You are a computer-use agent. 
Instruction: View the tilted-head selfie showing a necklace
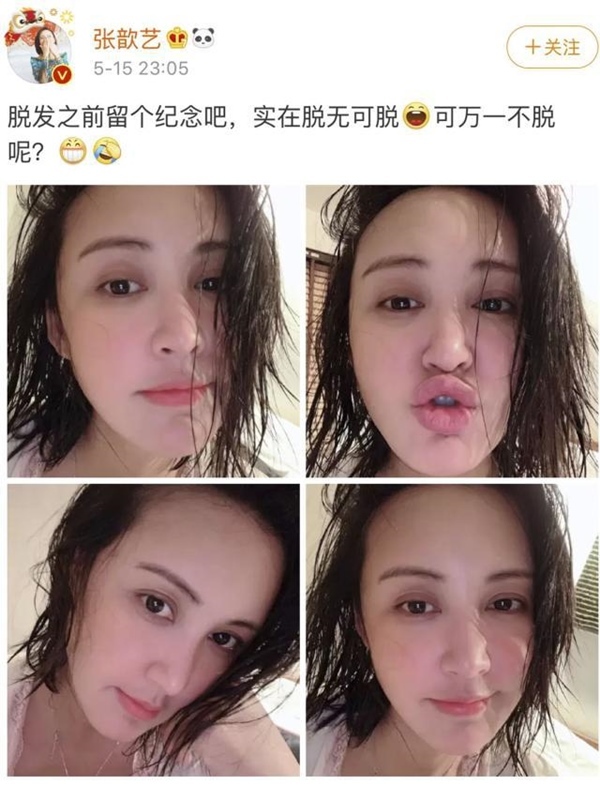tap(153, 630)
